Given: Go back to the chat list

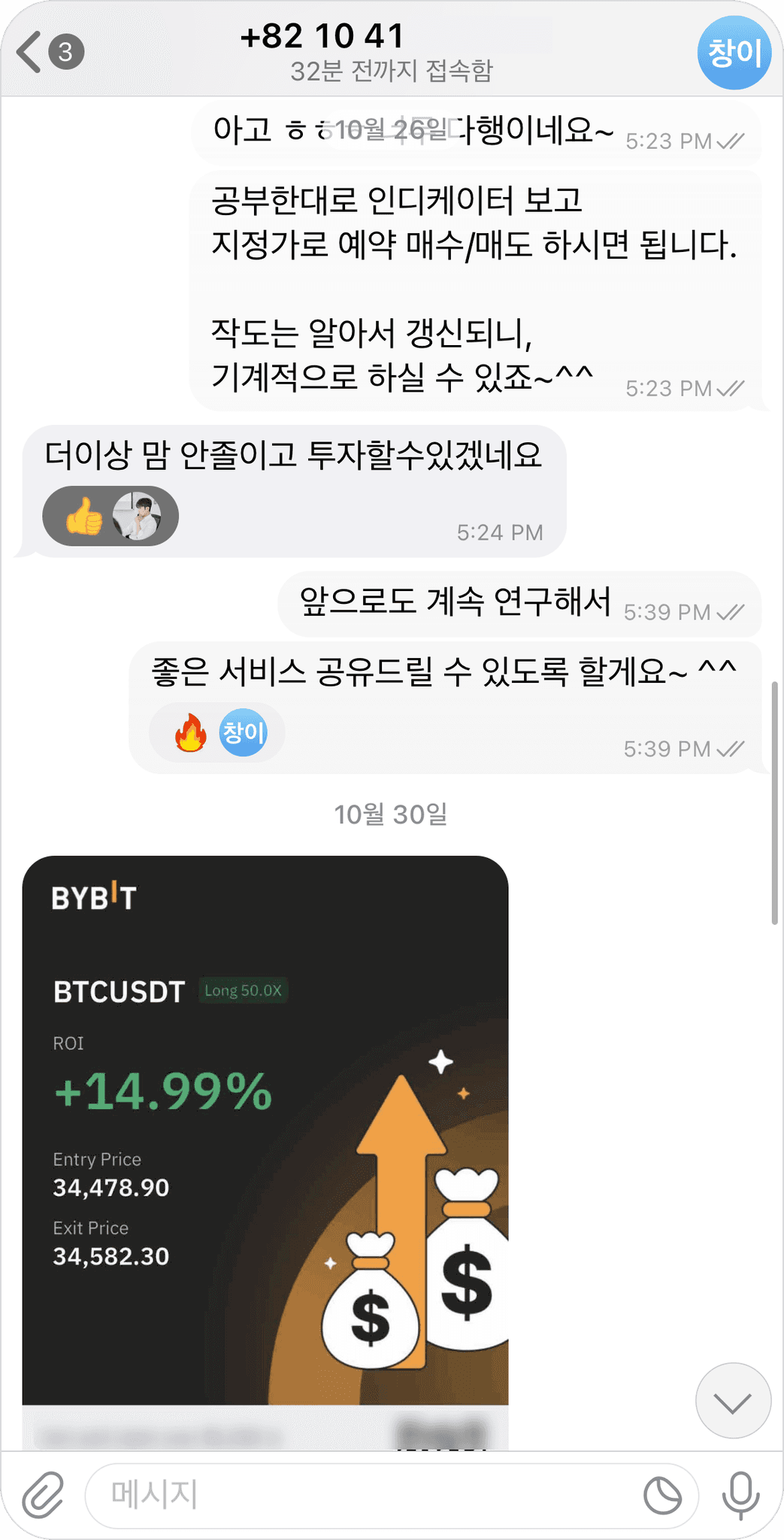Looking at the screenshot, I should click(x=50, y=52).
